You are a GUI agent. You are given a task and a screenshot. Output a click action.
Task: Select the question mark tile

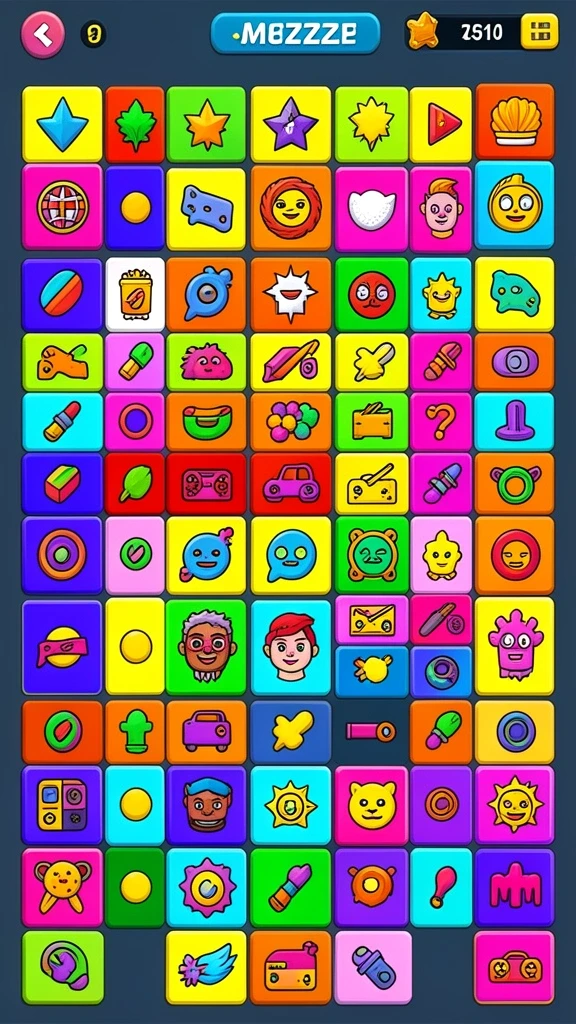click(441, 422)
